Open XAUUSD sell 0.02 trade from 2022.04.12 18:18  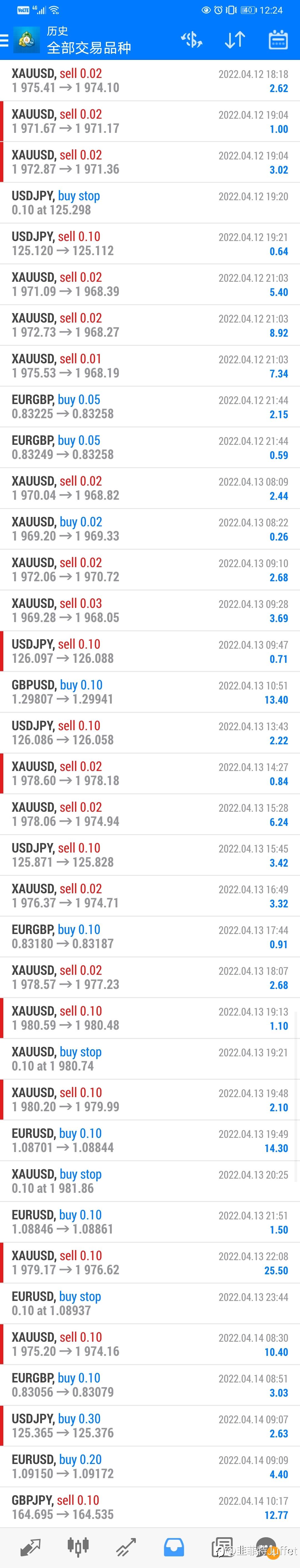pyautogui.click(x=150, y=80)
